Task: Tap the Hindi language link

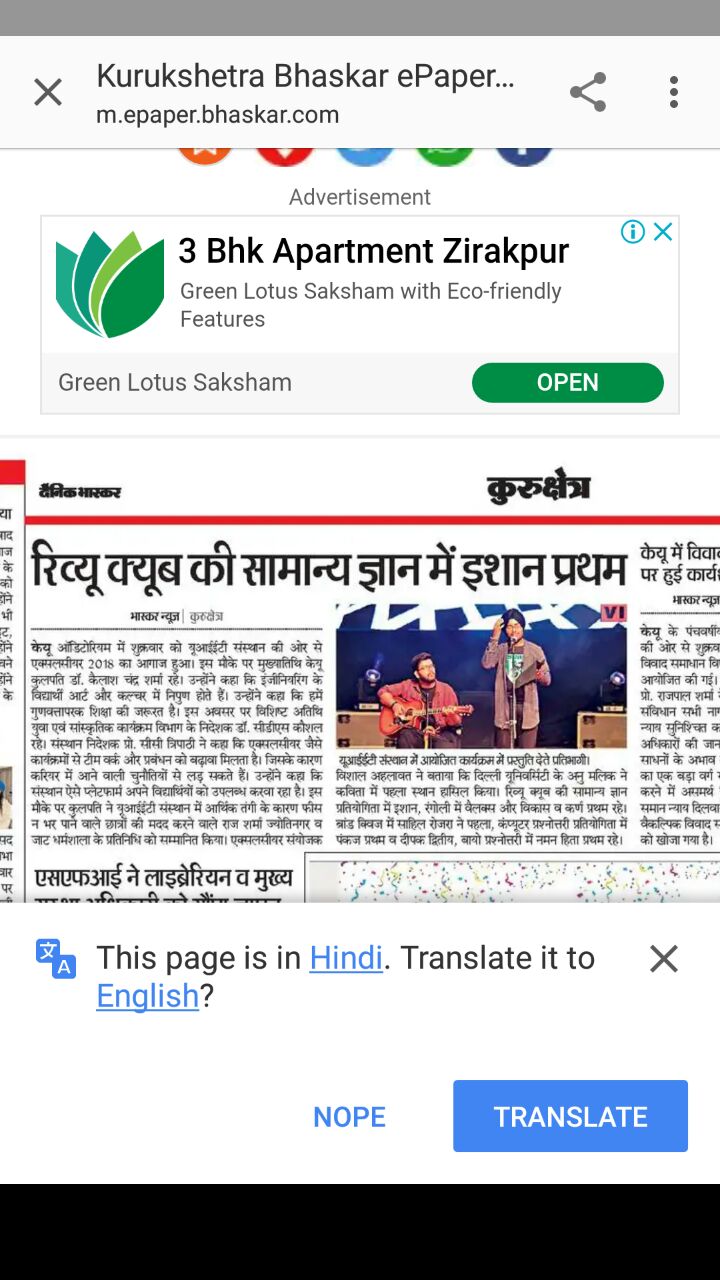Action: 346,958
